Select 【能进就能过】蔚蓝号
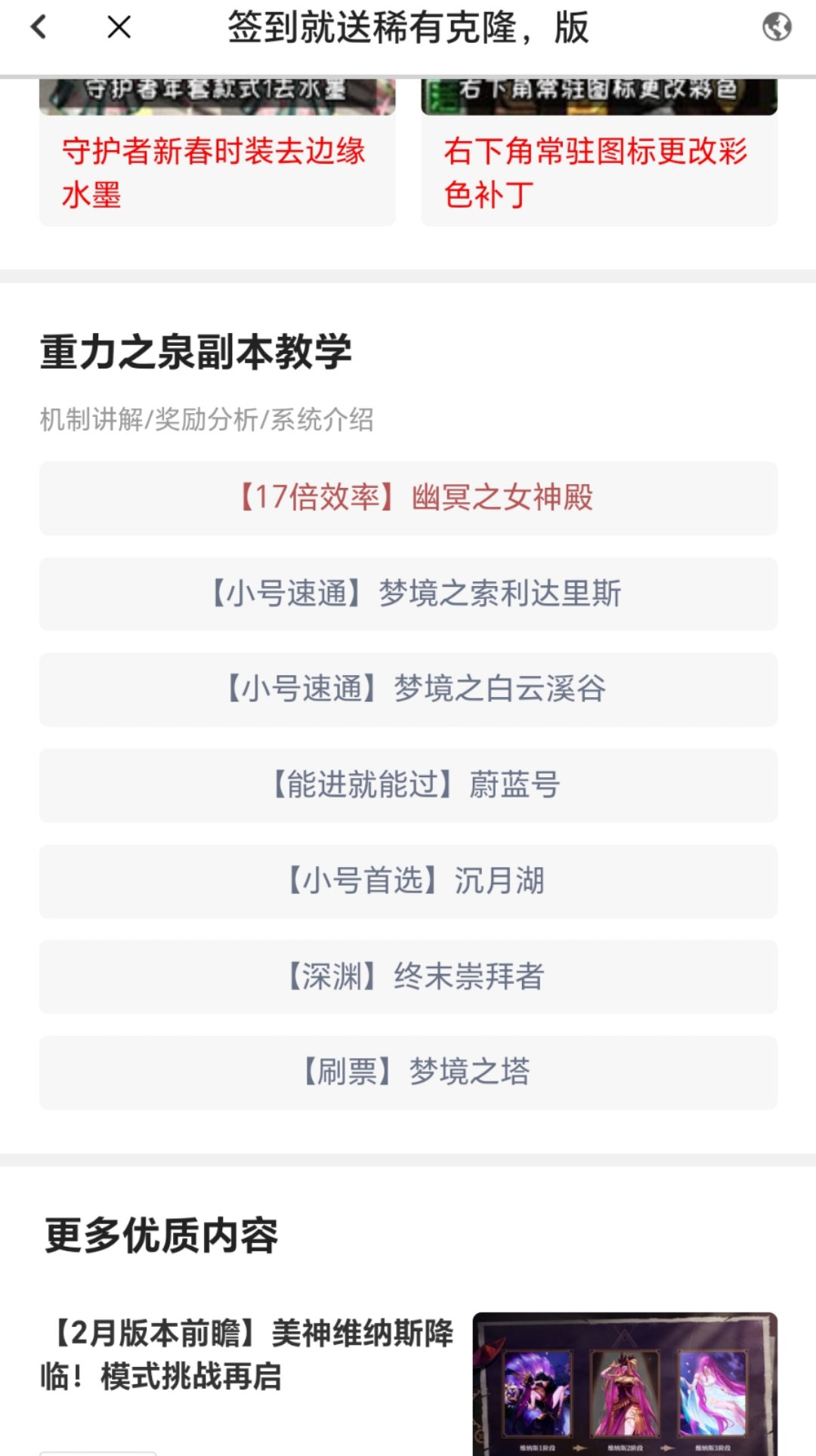The height and width of the screenshot is (1456, 816). 408,785
